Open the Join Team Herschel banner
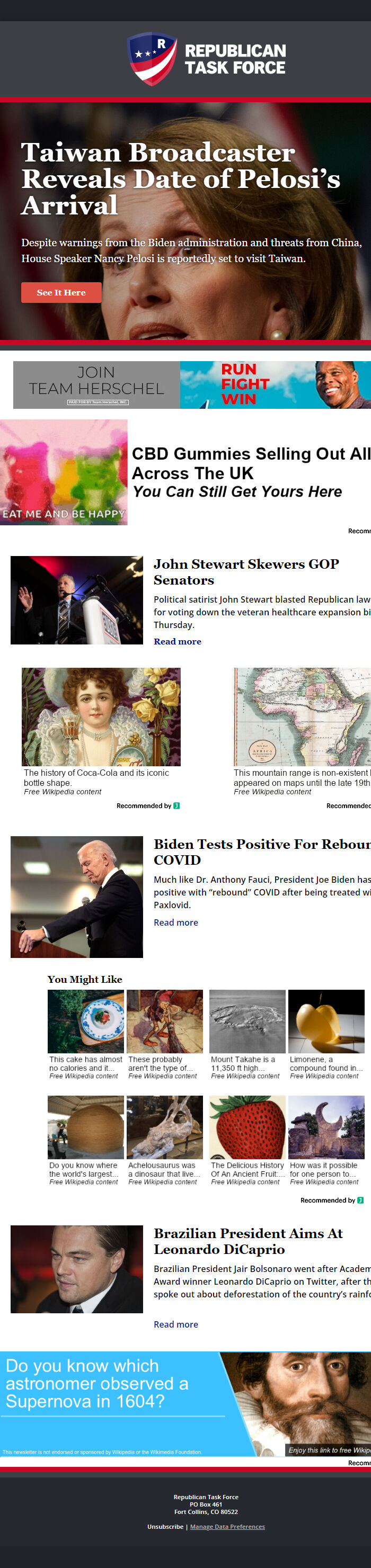 (x=191, y=384)
